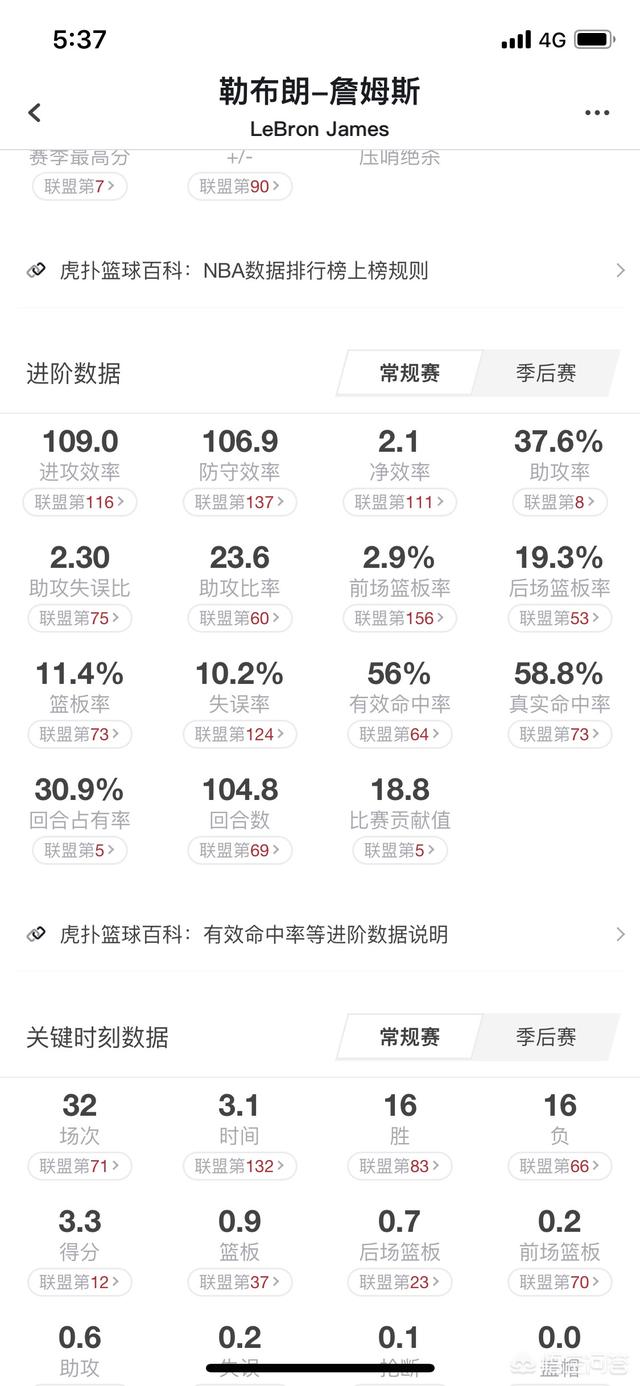View 联盟第53 ranking under 后场篮板率
Viewport: 640px width, 1386px height.
pyautogui.click(x=560, y=618)
